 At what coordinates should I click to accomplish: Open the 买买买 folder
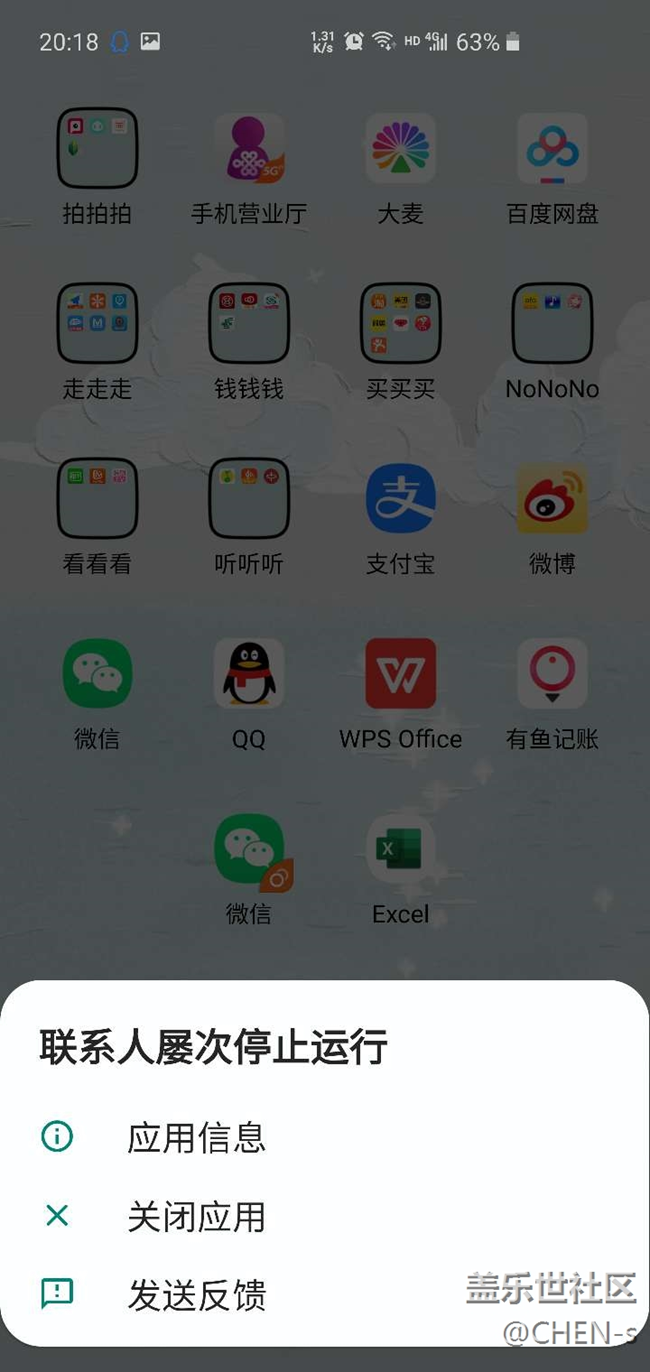pyautogui.click(x=400, y=324)
